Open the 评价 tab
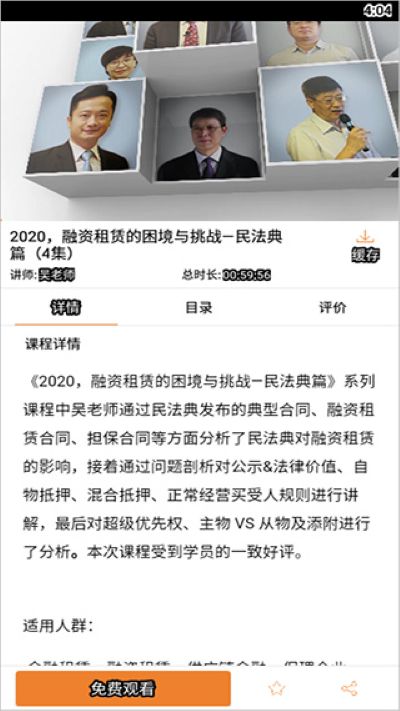This screenshot has width=400, height=711. pos(332,308)
